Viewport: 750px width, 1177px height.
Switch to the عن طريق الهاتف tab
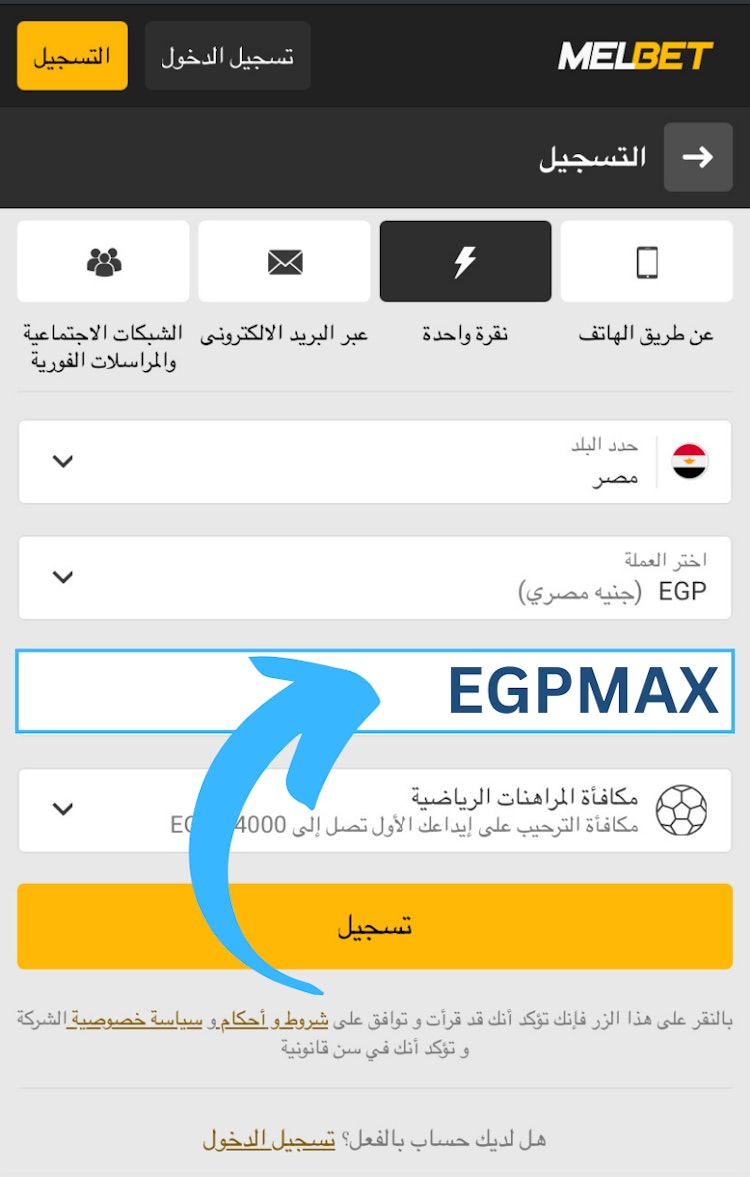point(648,334)
